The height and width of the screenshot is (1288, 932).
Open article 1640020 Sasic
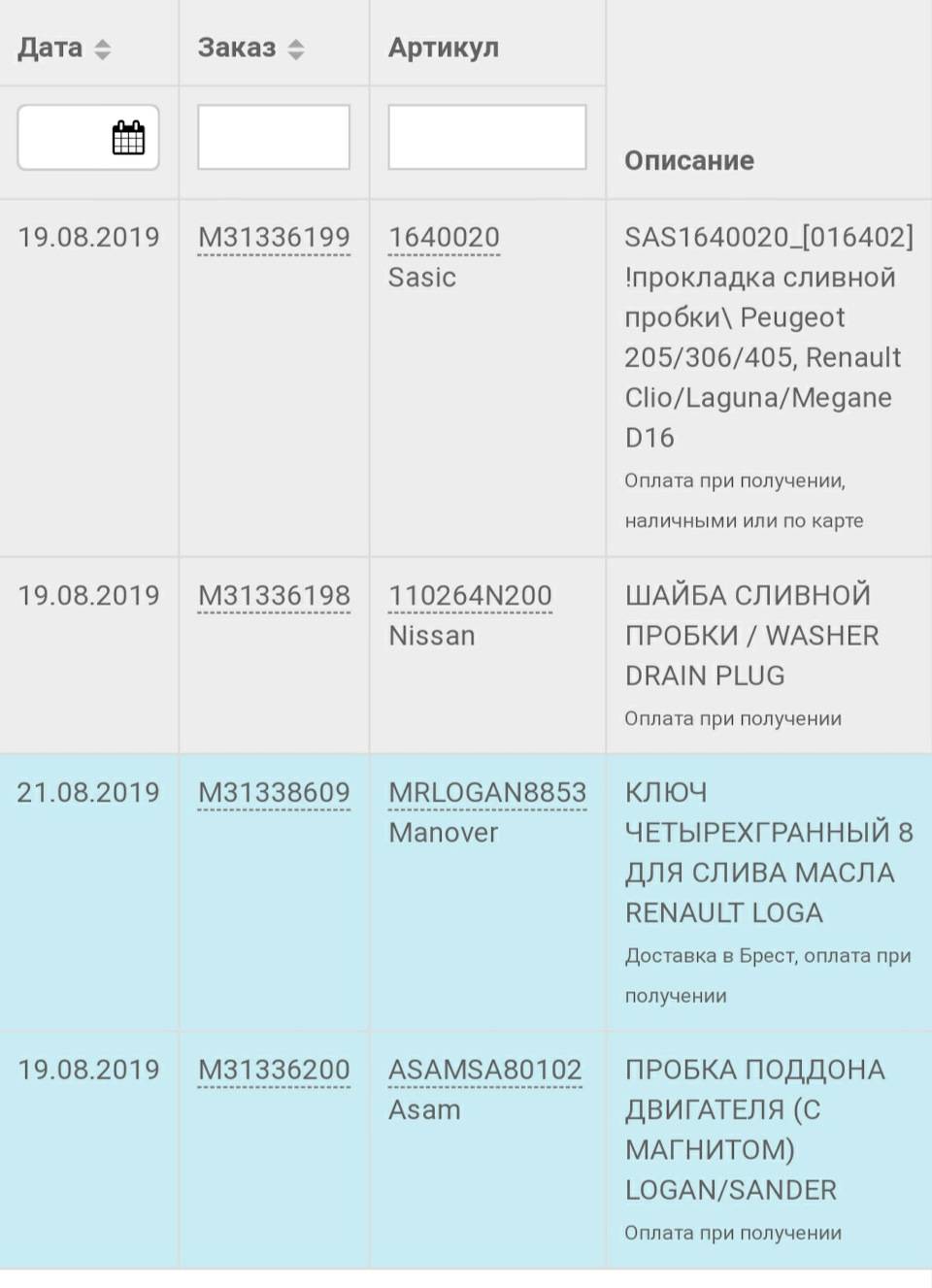coord(444,237)
